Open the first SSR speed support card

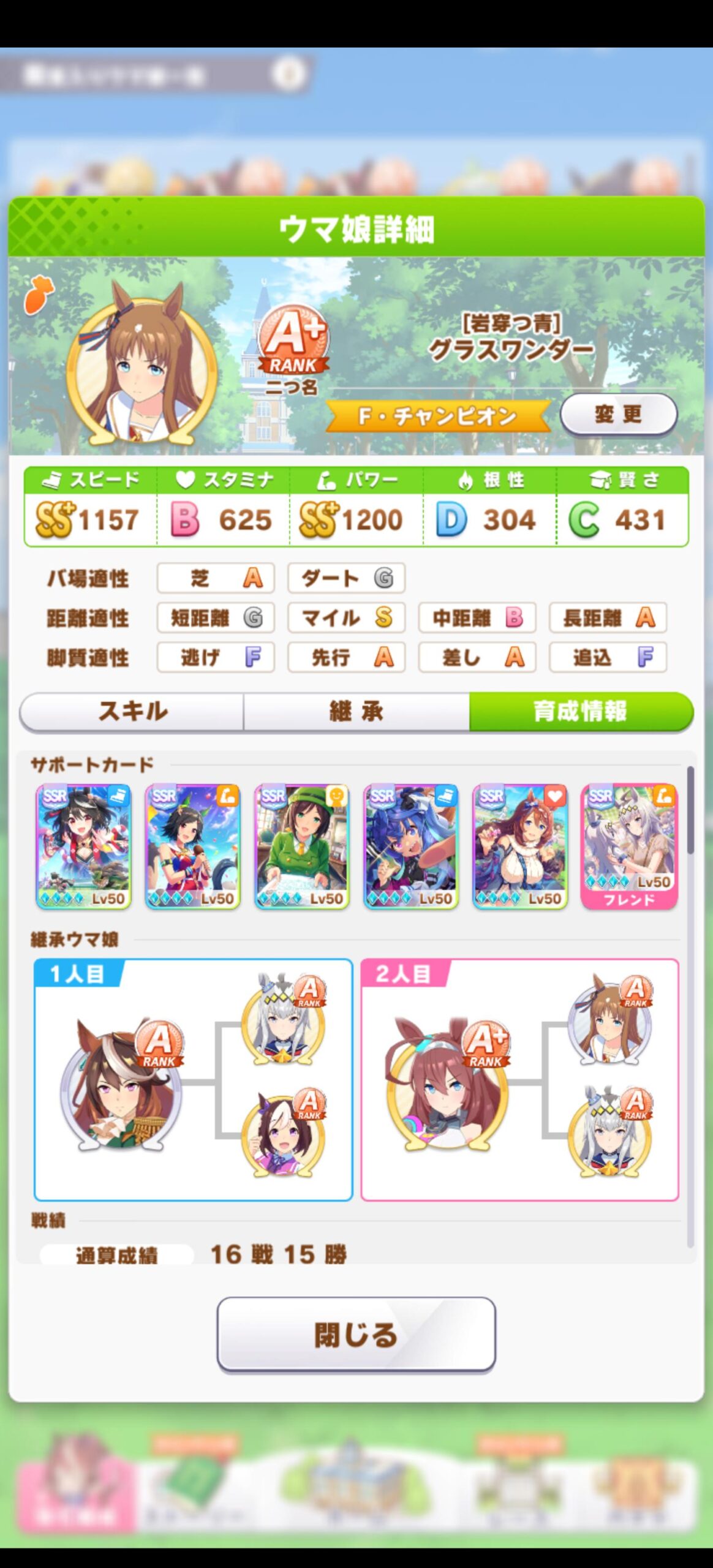tap(84, 846)
